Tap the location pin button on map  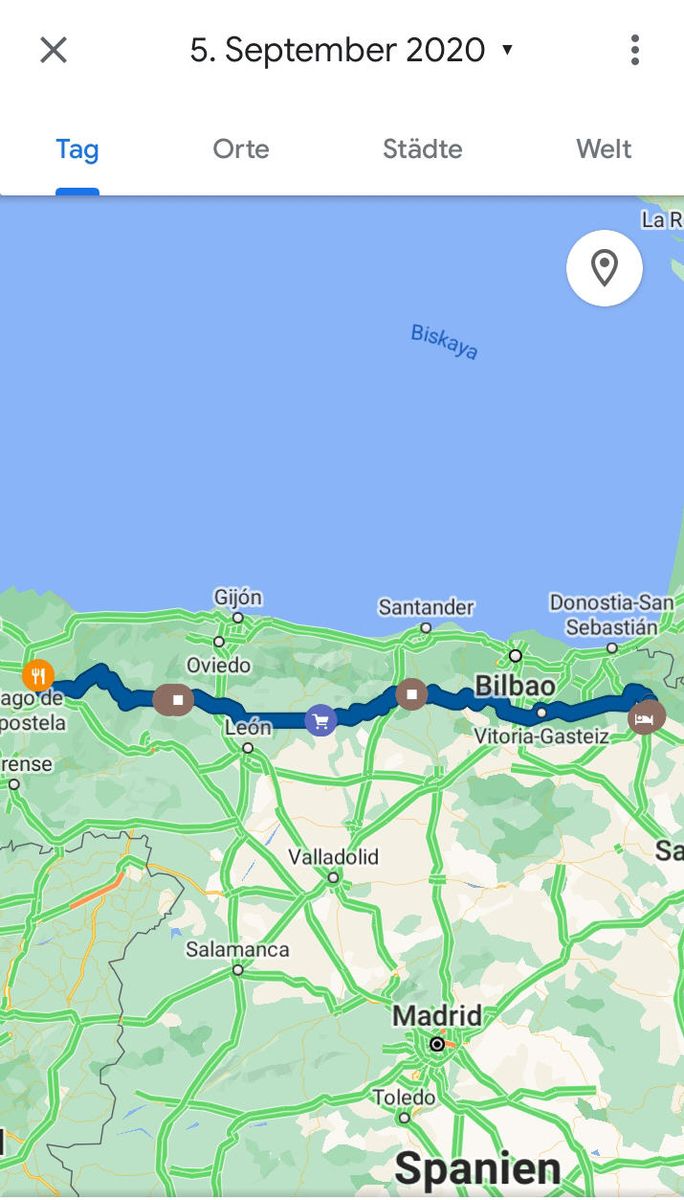[604, 268]
